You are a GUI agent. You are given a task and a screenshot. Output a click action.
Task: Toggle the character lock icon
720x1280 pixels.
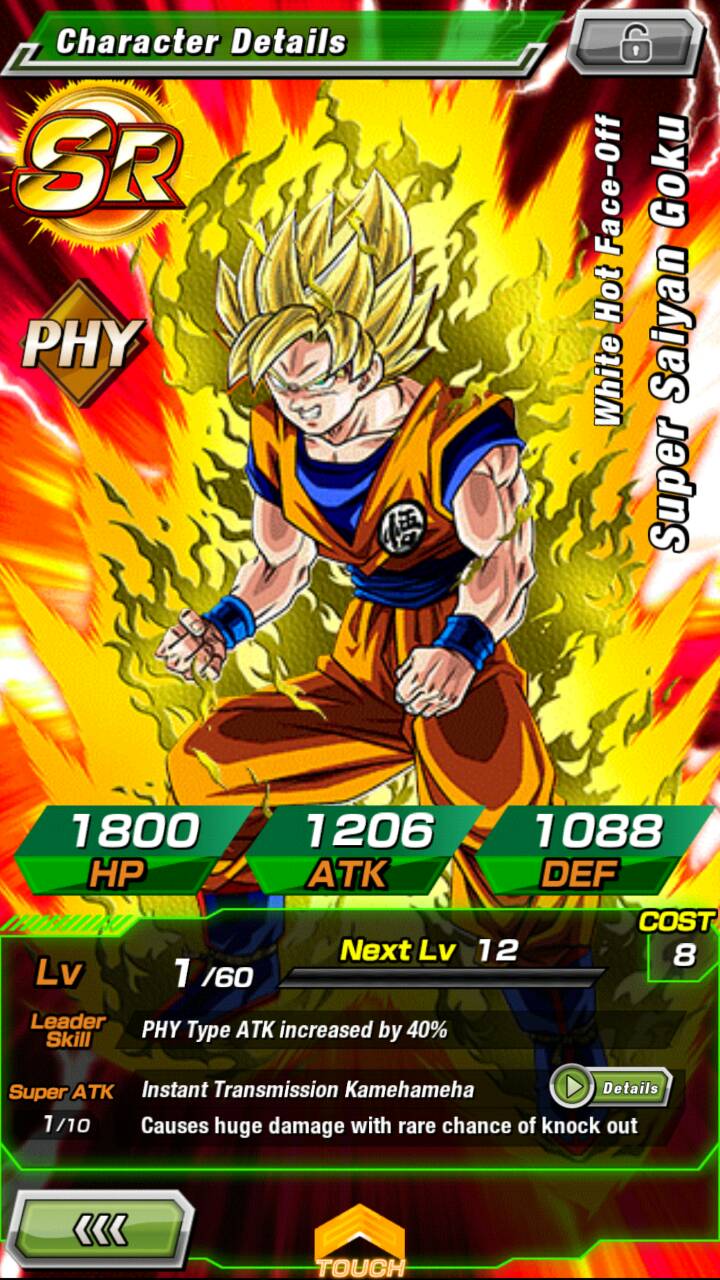click(x=635, y=42)
